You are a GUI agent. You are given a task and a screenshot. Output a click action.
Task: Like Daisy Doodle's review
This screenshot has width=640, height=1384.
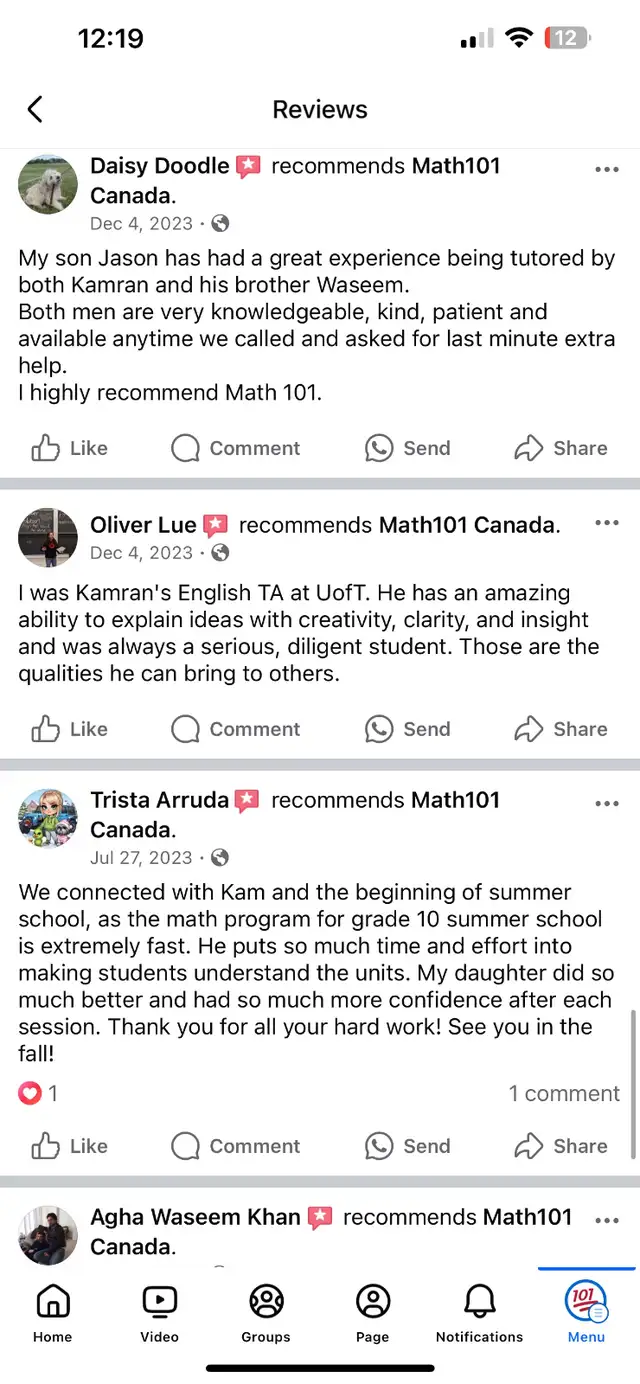pos(69,448)
